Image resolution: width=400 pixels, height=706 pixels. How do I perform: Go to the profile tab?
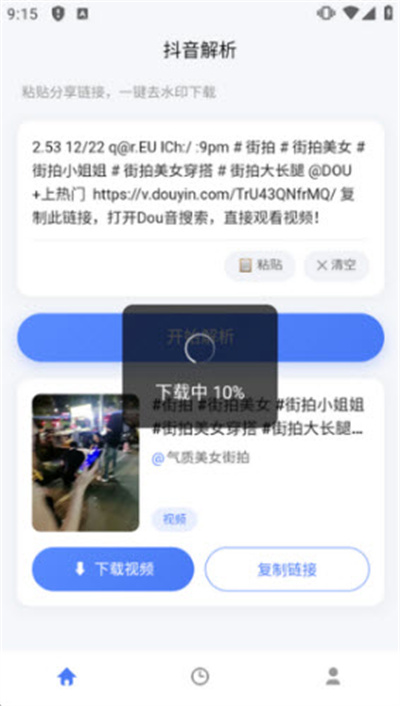click(333, 677)
